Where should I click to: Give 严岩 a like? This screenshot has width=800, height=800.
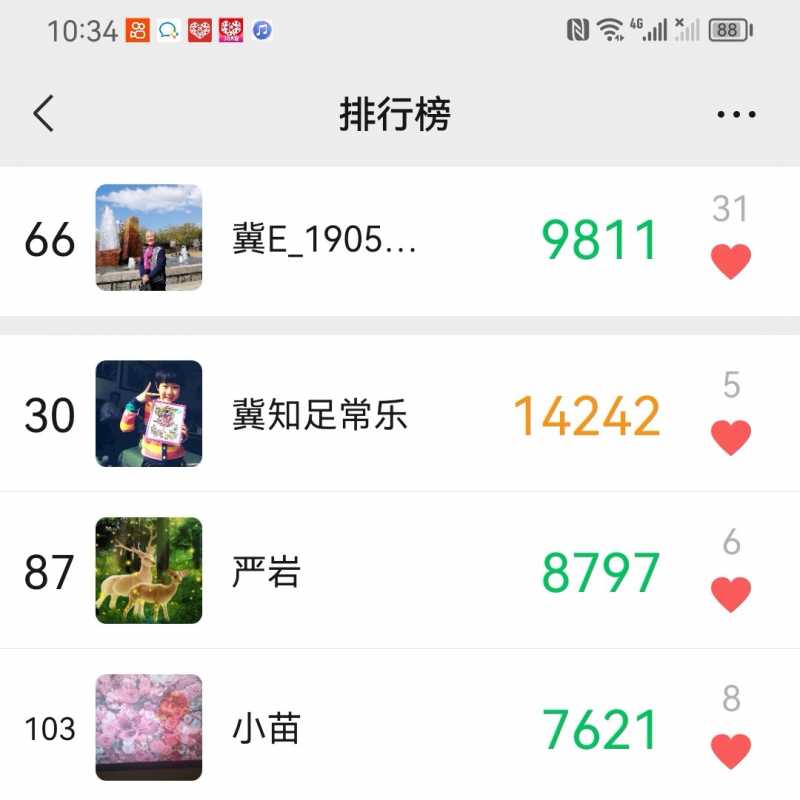coord(730,595)
